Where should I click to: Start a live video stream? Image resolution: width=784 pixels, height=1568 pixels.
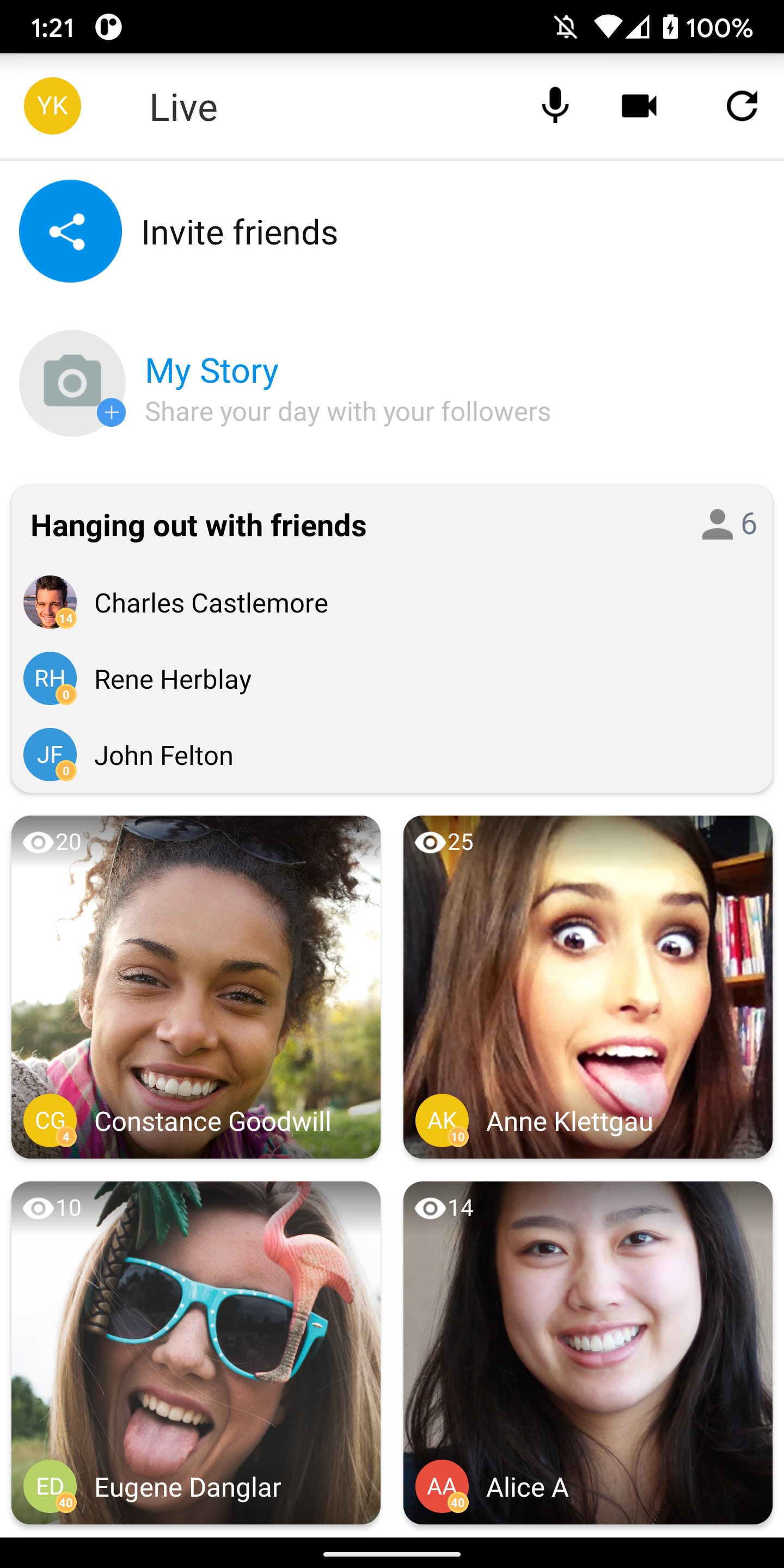pos(639,106)
